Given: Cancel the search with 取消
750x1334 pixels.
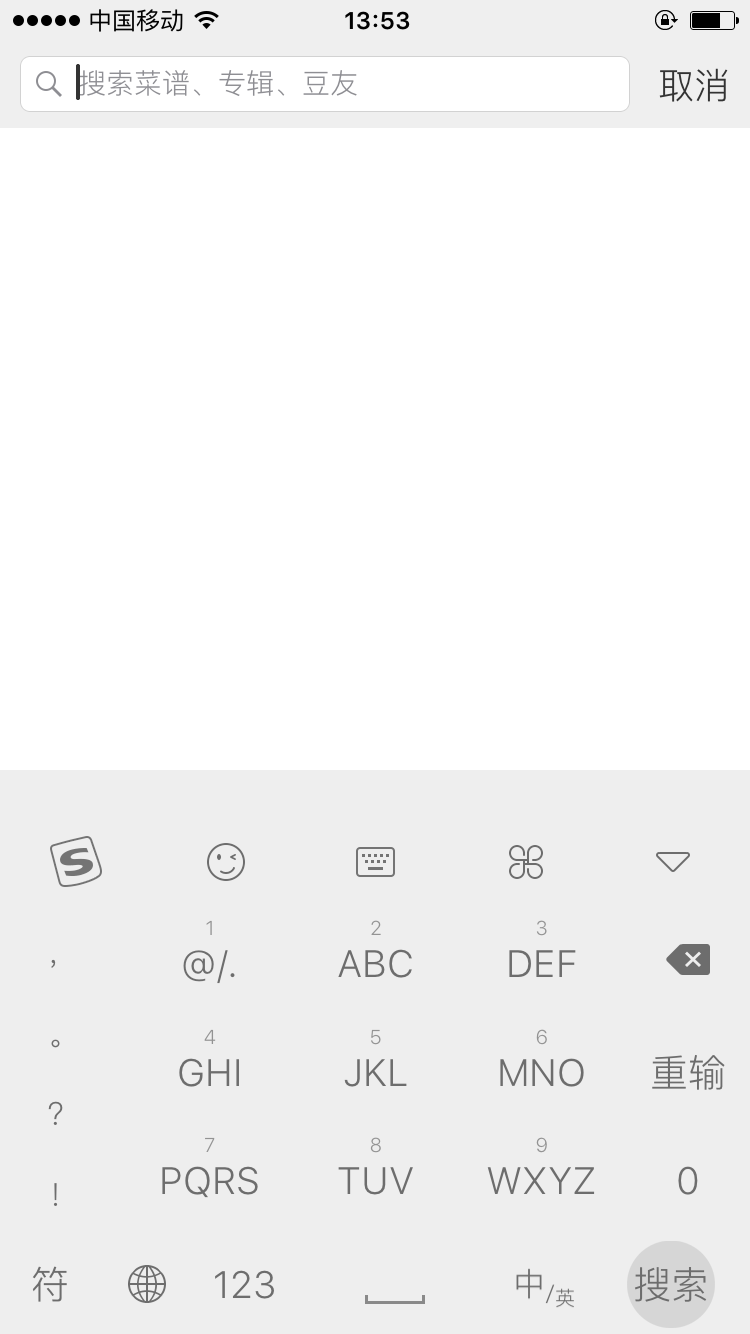Looking at the screenshot, I should pos(693,85).
